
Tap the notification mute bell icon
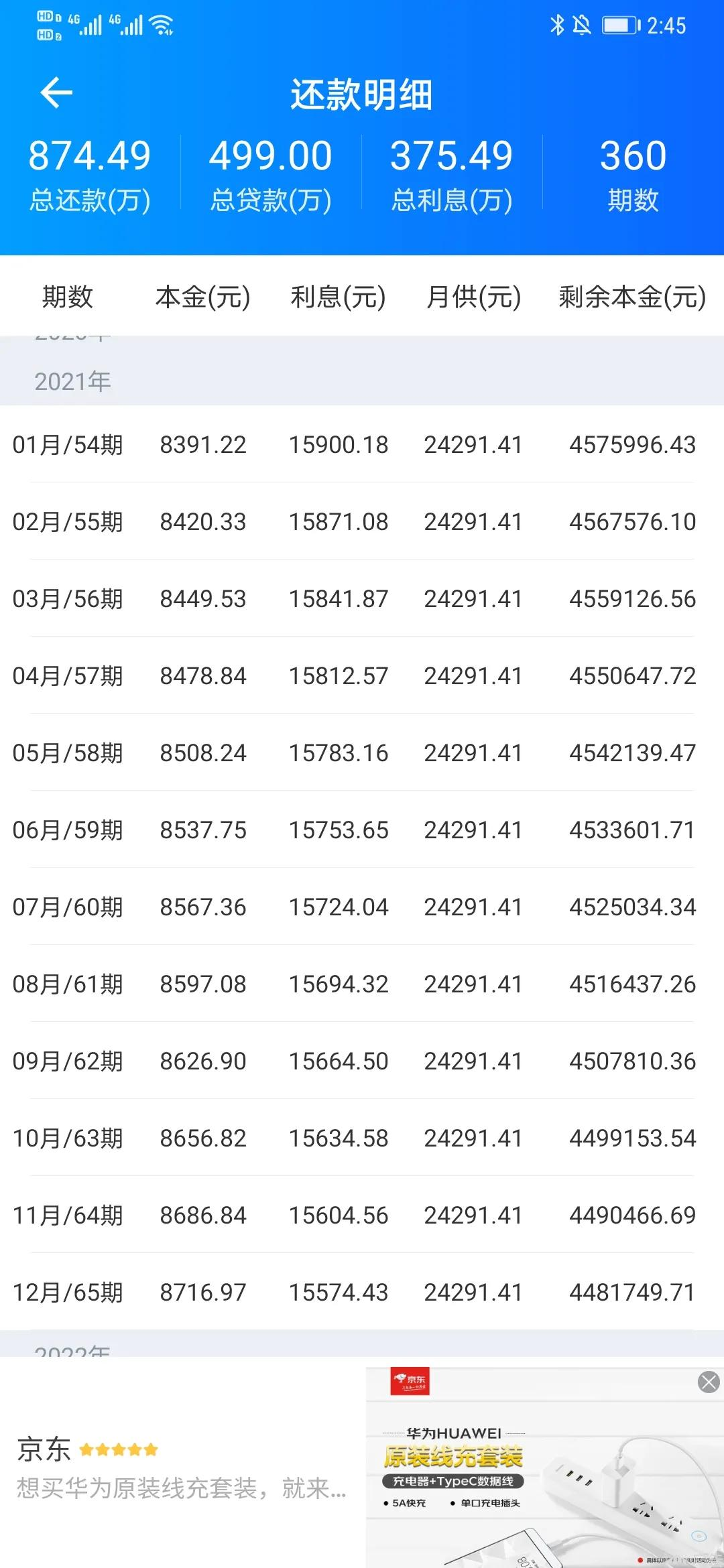(581, 25)
